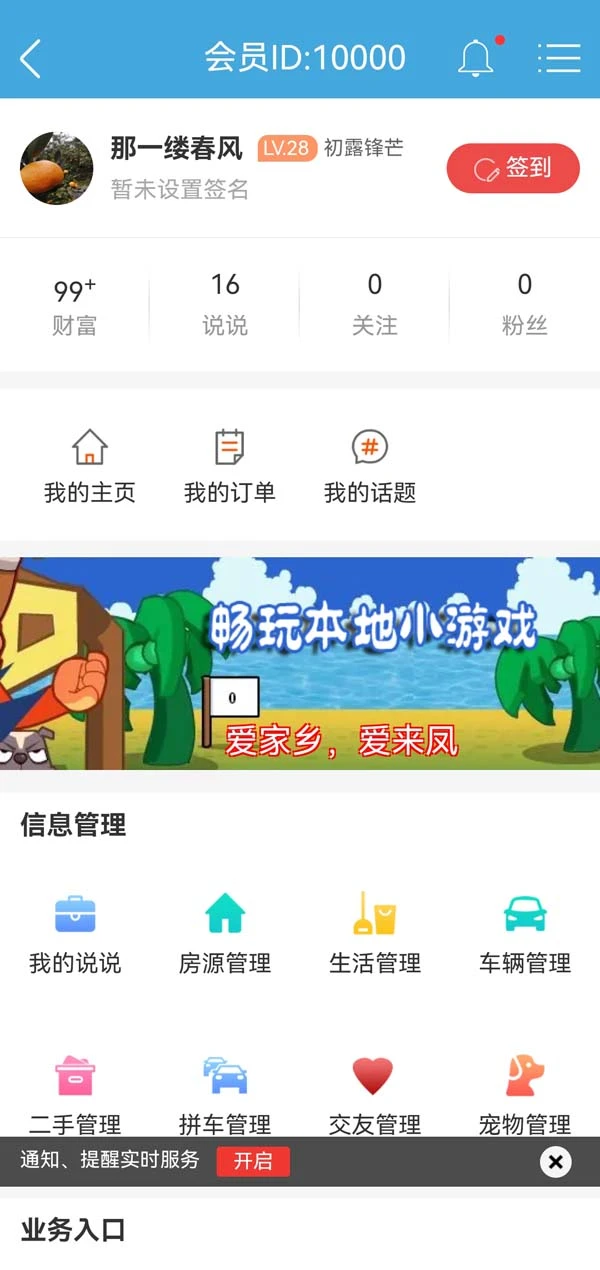Tap the 签到 check-in button

pos(513,168)
